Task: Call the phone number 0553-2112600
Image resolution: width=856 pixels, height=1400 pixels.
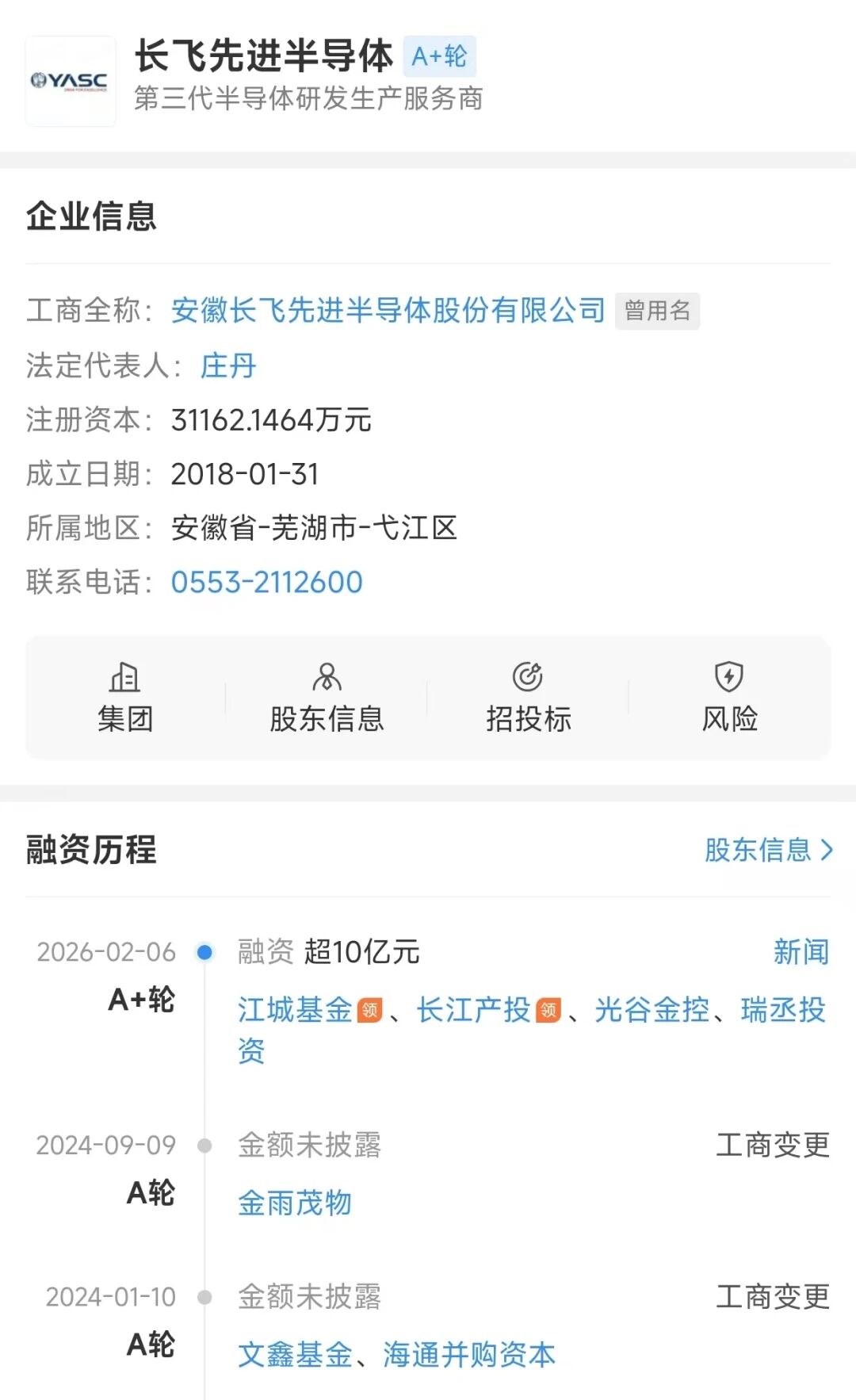Action: click(x=266, y=582)
